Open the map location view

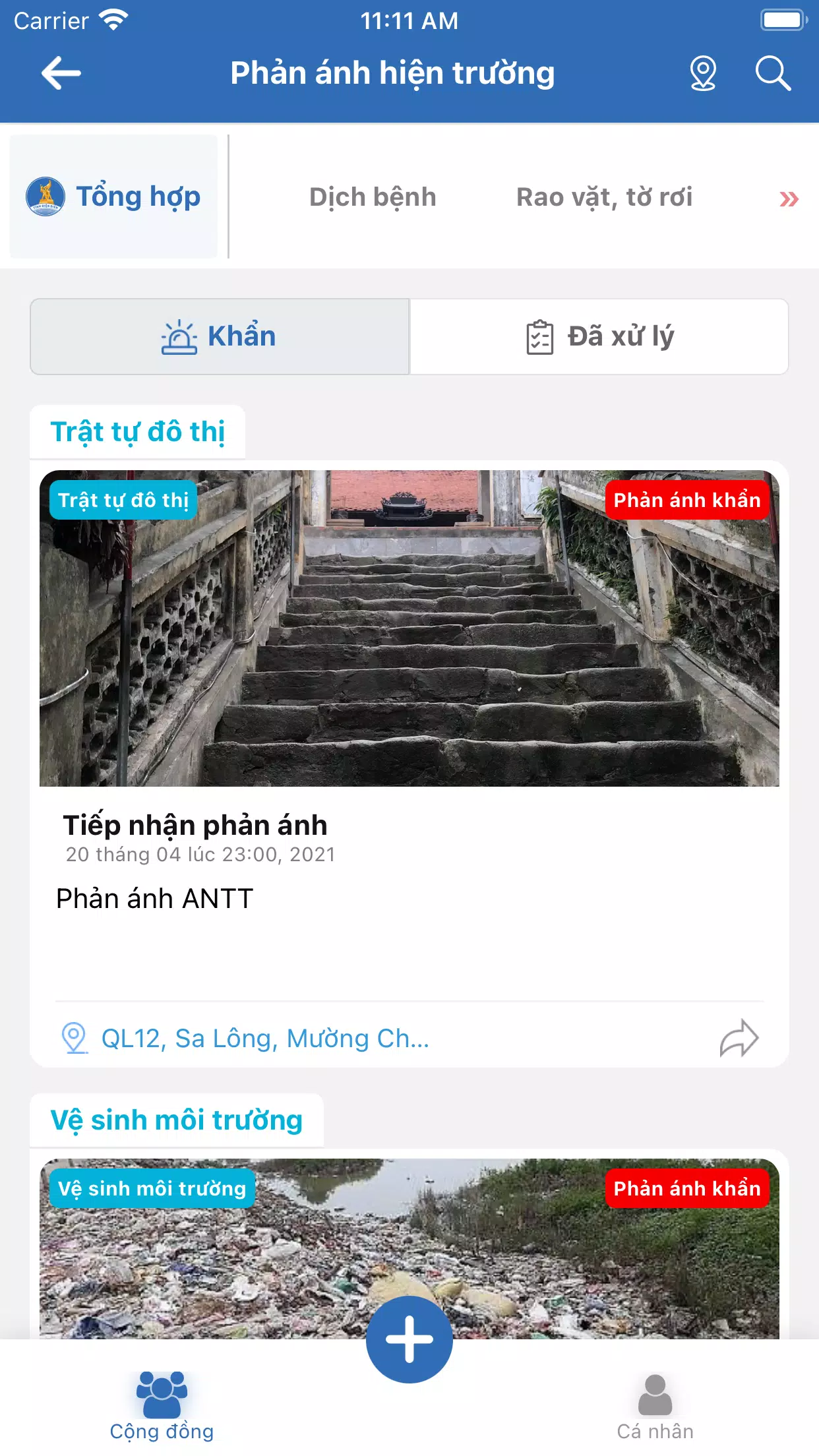[703, 73]
